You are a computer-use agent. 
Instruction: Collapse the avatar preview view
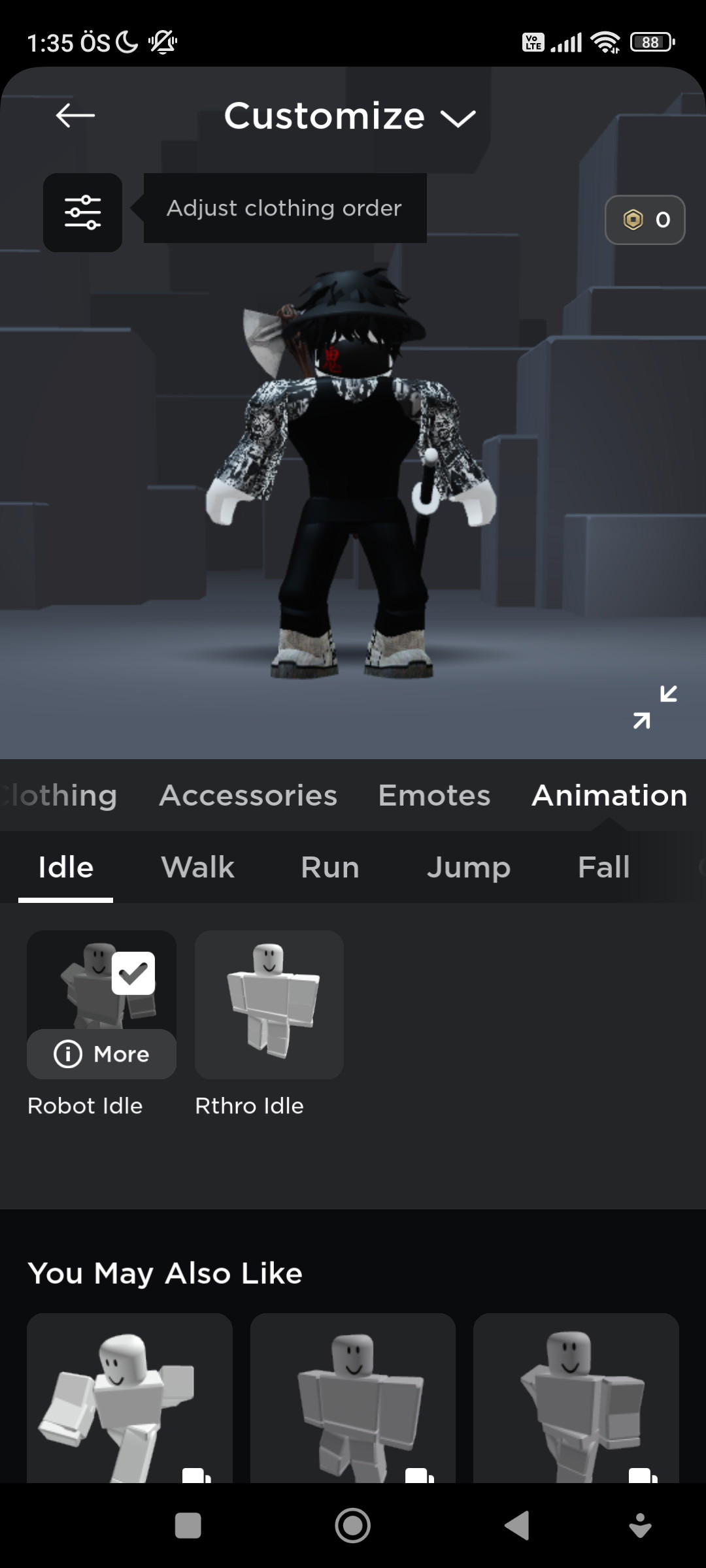655,707
